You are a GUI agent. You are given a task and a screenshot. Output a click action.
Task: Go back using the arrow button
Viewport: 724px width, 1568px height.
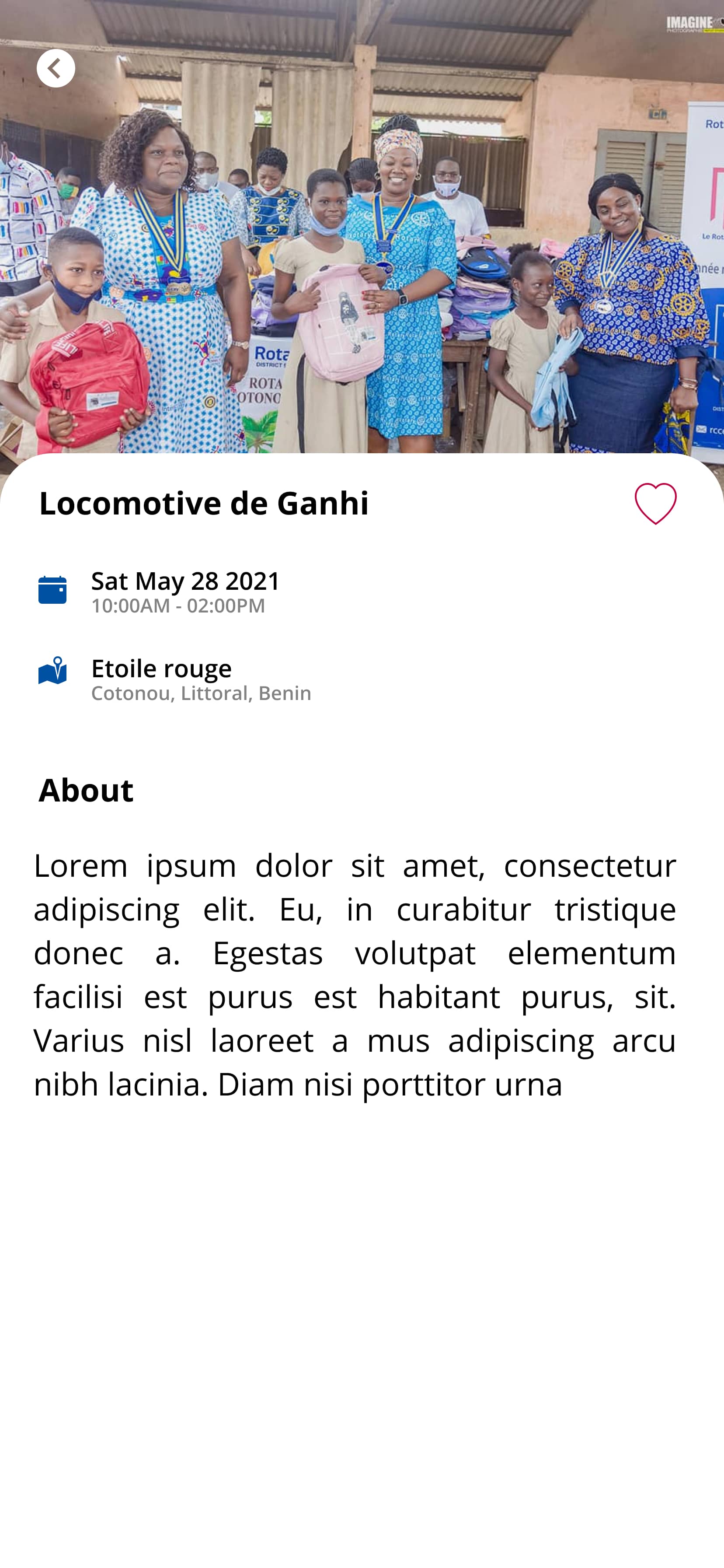point(56,68)
